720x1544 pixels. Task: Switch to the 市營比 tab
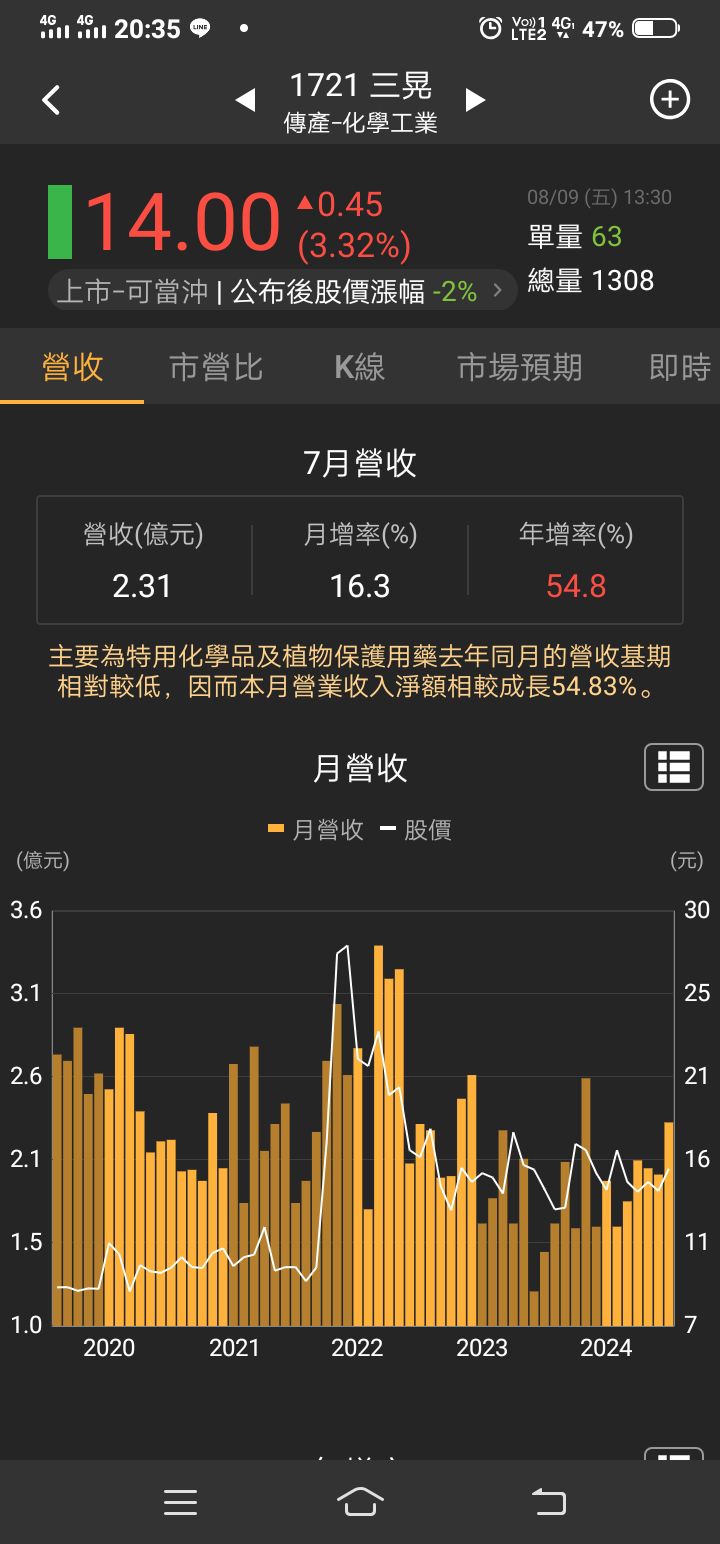coord(216,367)
